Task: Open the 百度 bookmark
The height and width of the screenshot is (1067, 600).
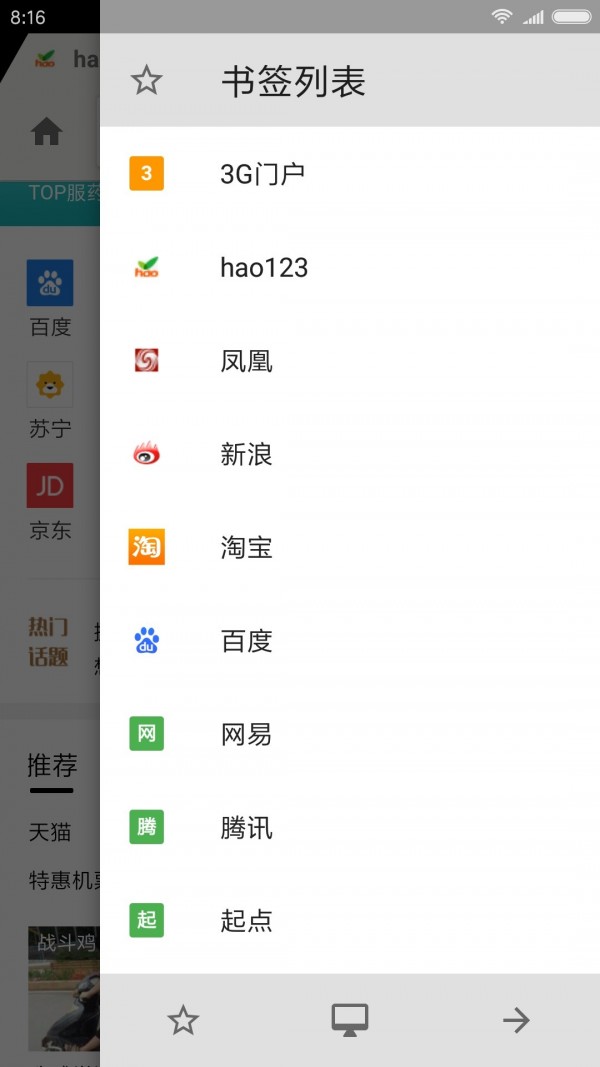Action: click(x=247, y=641)
